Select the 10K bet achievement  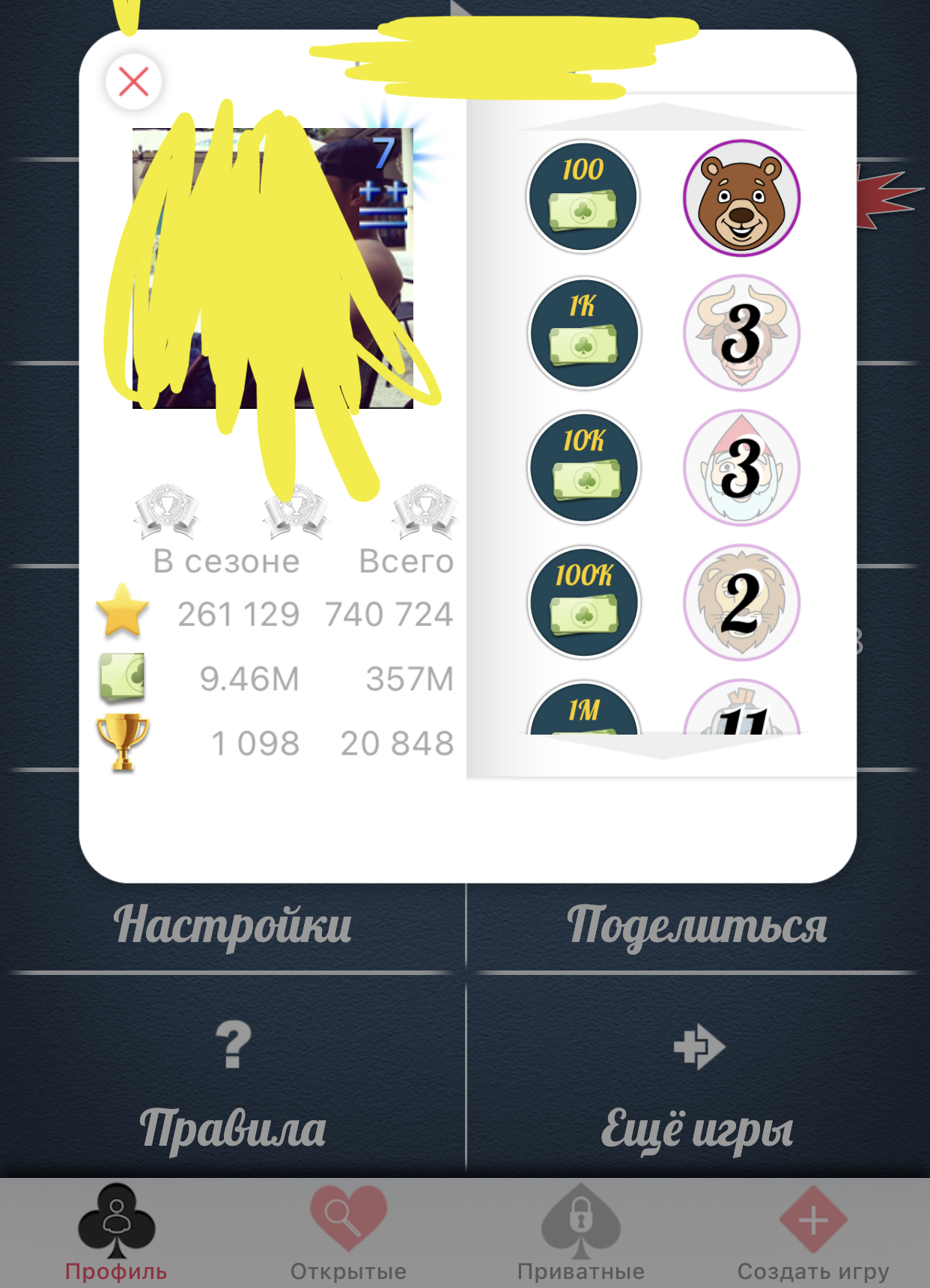point(583,467)
